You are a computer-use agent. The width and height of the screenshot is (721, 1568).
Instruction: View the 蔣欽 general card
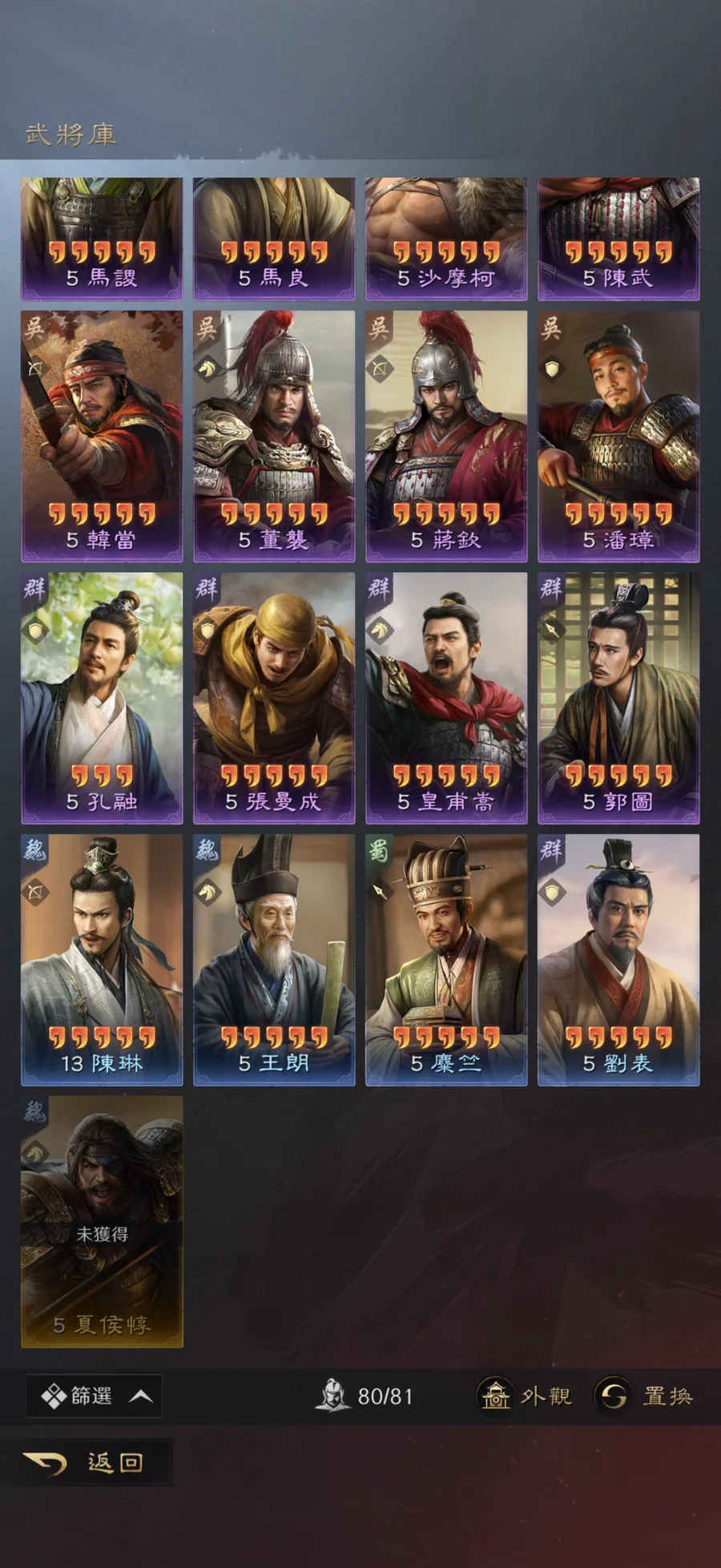pos(446,436)
